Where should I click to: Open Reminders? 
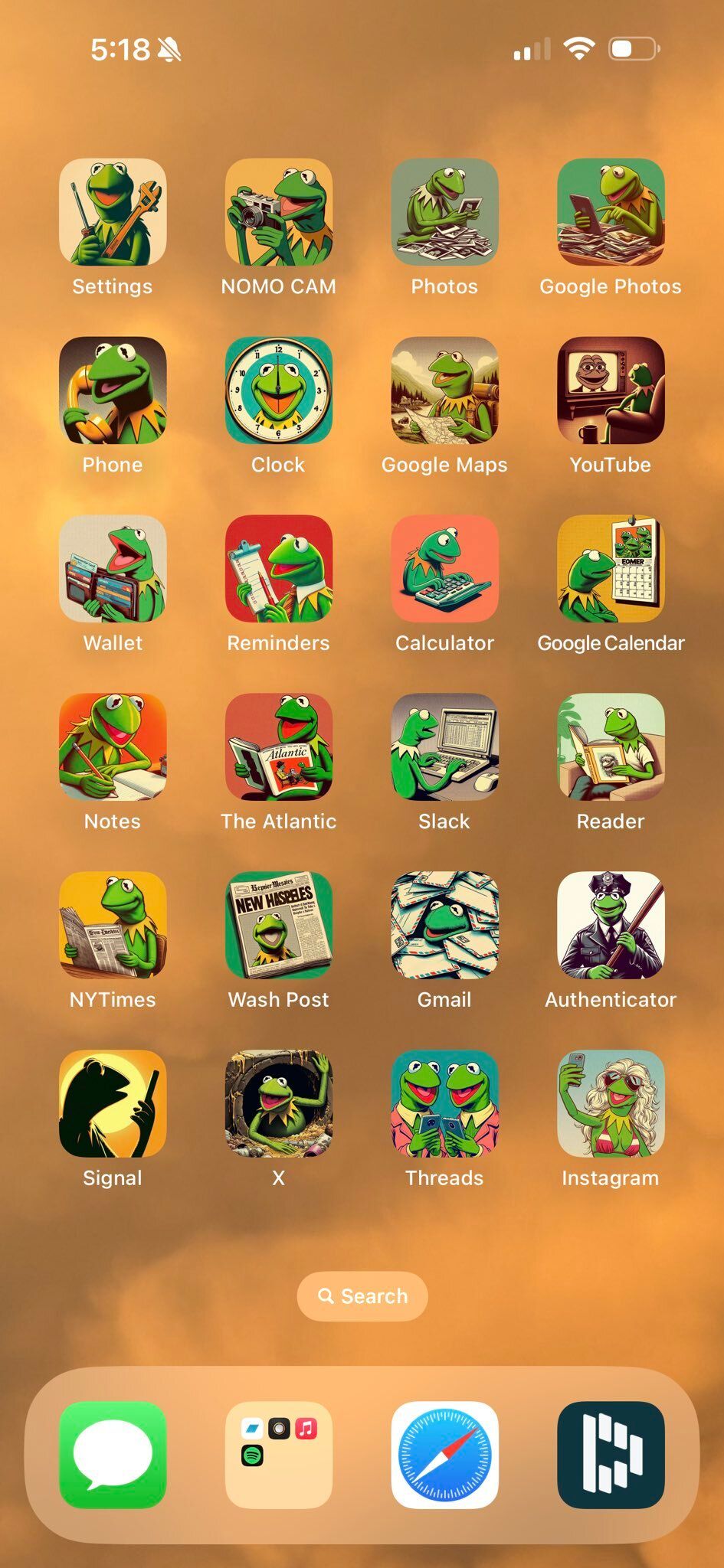click(x=279, y=569)
